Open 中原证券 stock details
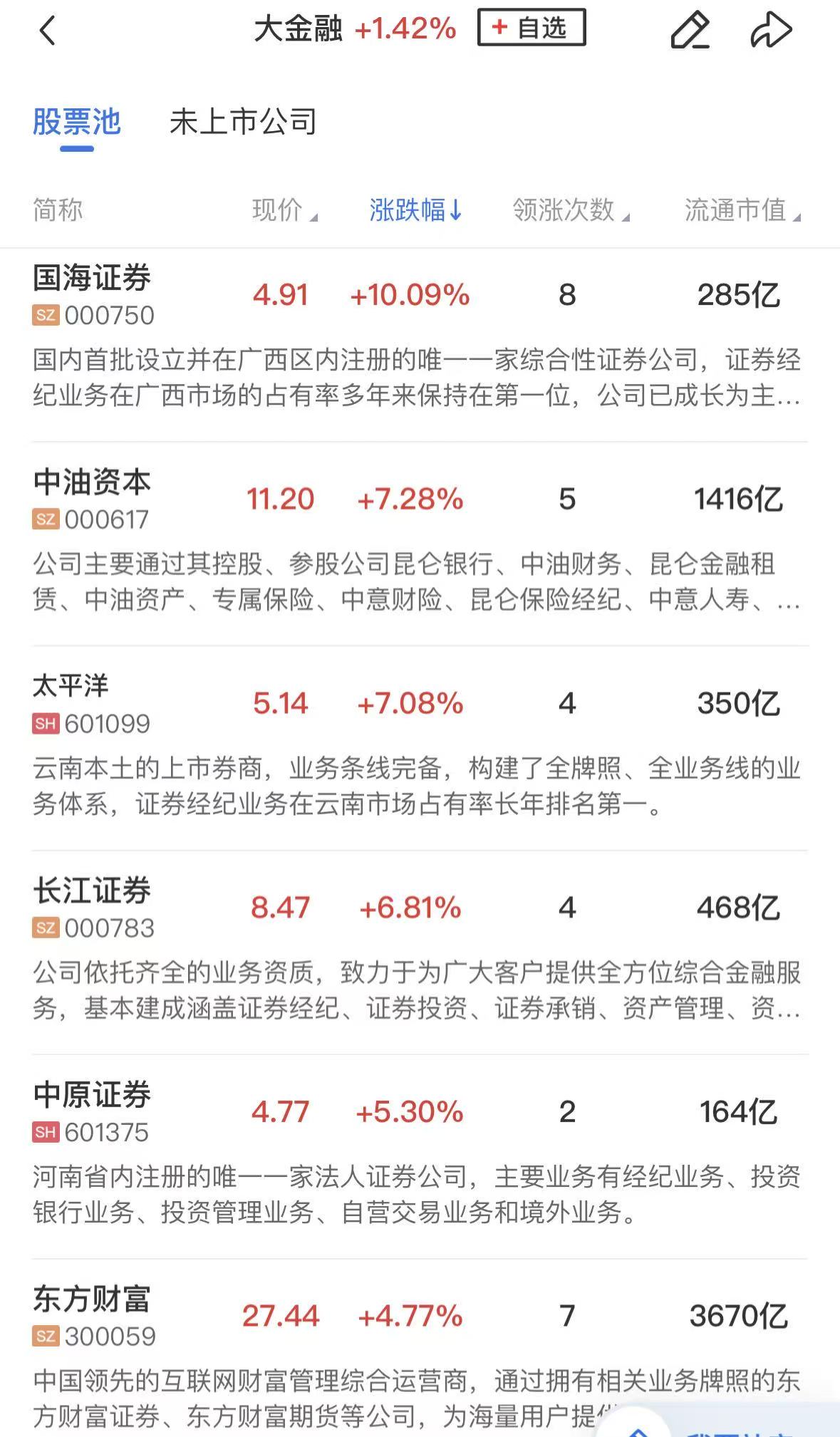The width and height of the screenshot is (840, 1437). pos(93,1095)
